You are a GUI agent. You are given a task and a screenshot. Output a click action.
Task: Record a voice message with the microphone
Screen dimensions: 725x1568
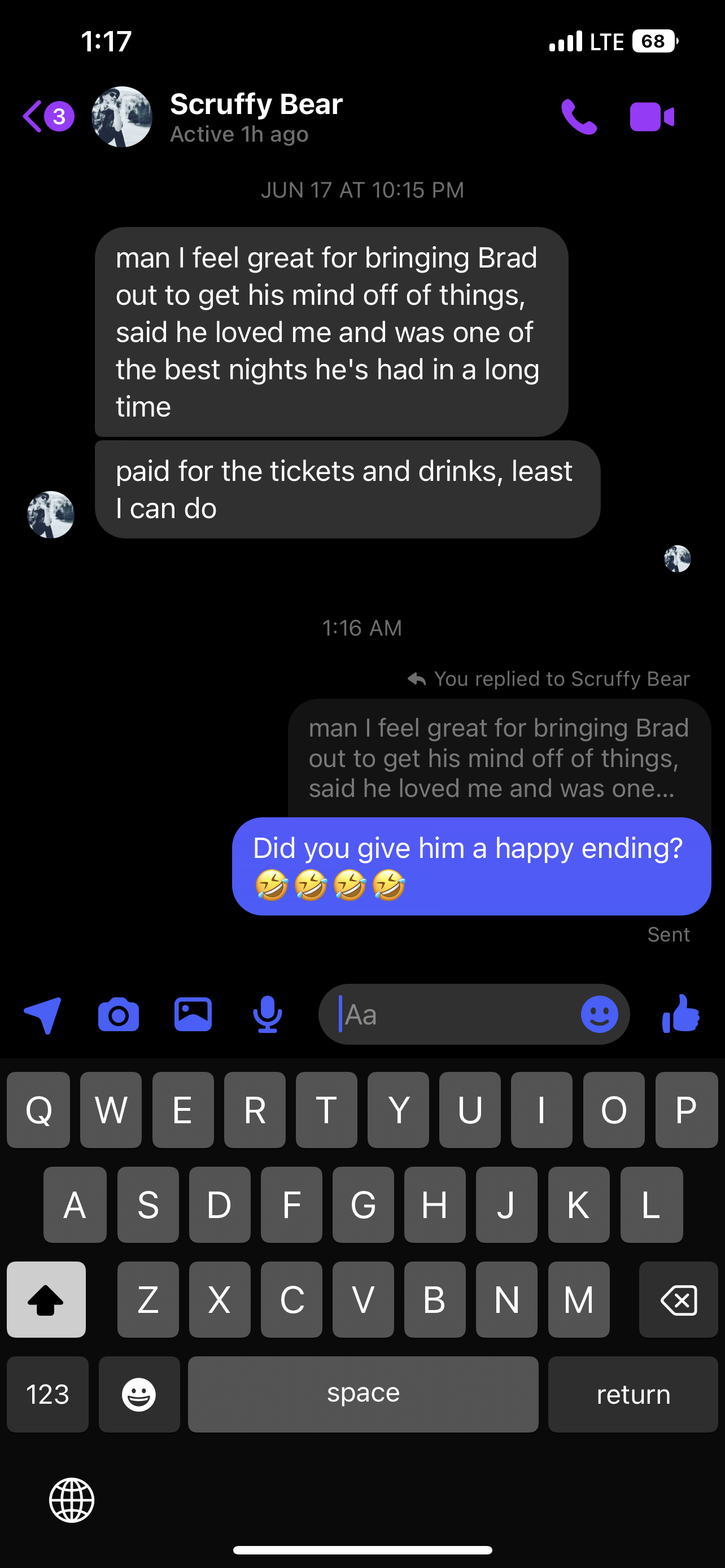(267, 1014)
